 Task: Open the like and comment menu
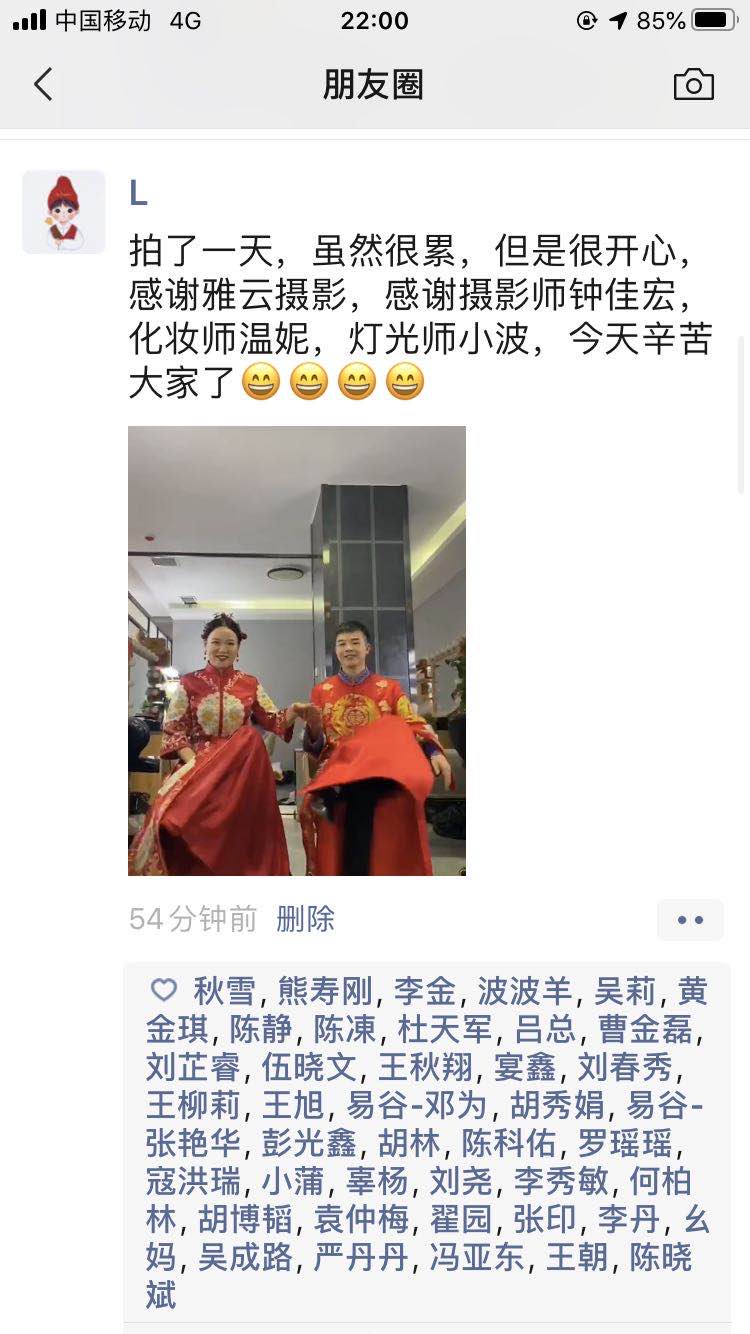690,920
